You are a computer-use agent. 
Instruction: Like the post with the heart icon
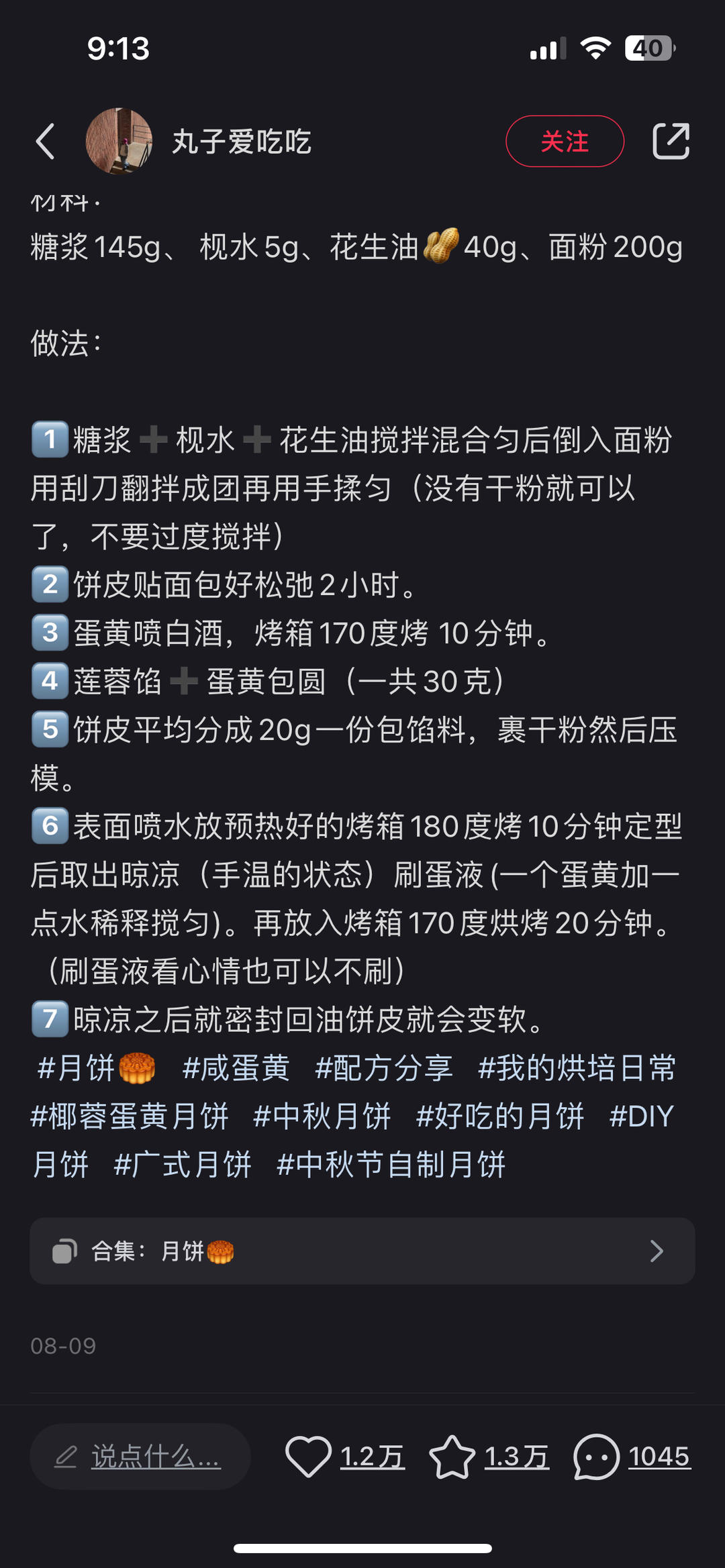(308, 1457)
